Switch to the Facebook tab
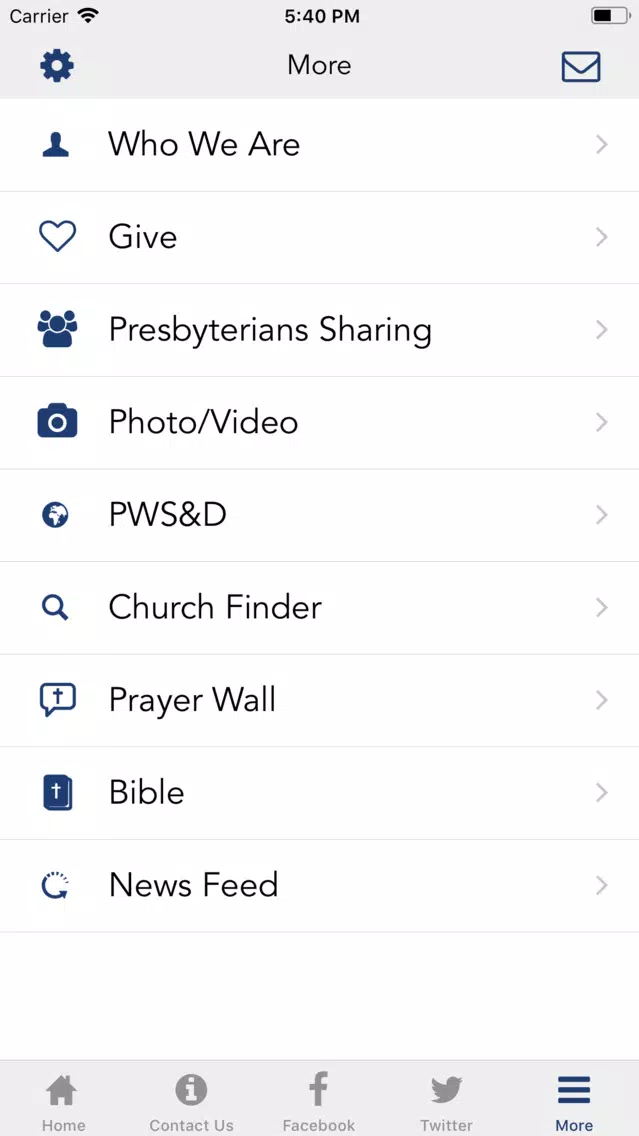Image resolution: width=639 pixels, height=1136 pixels. [x=319, y=1101]
